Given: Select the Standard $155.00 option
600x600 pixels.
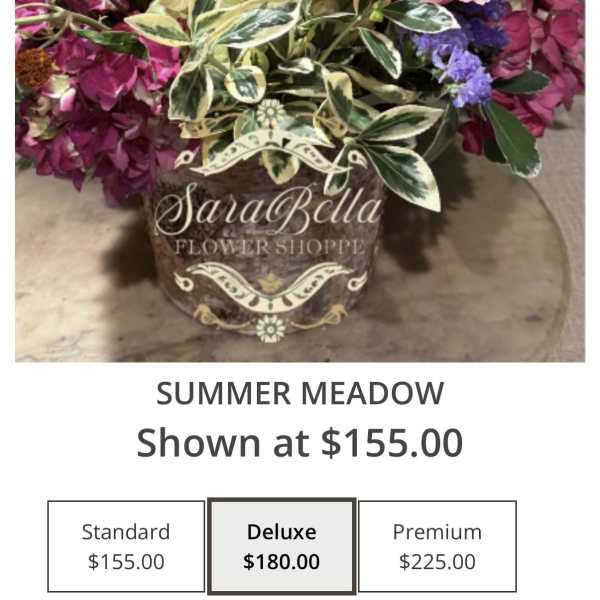Looking at the screenshot, I should pyautogui.click(x=126, y=546).
